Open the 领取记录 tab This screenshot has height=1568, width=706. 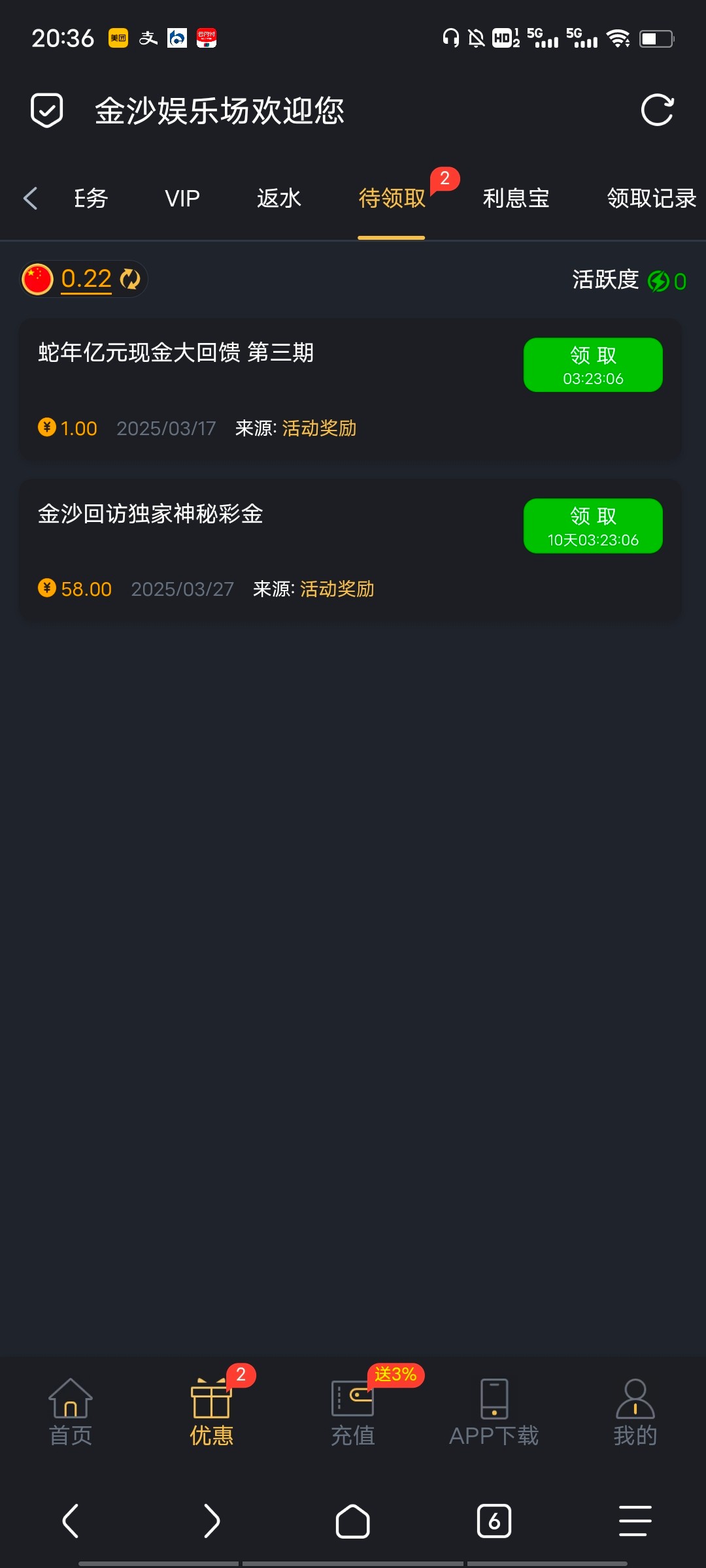652,198
